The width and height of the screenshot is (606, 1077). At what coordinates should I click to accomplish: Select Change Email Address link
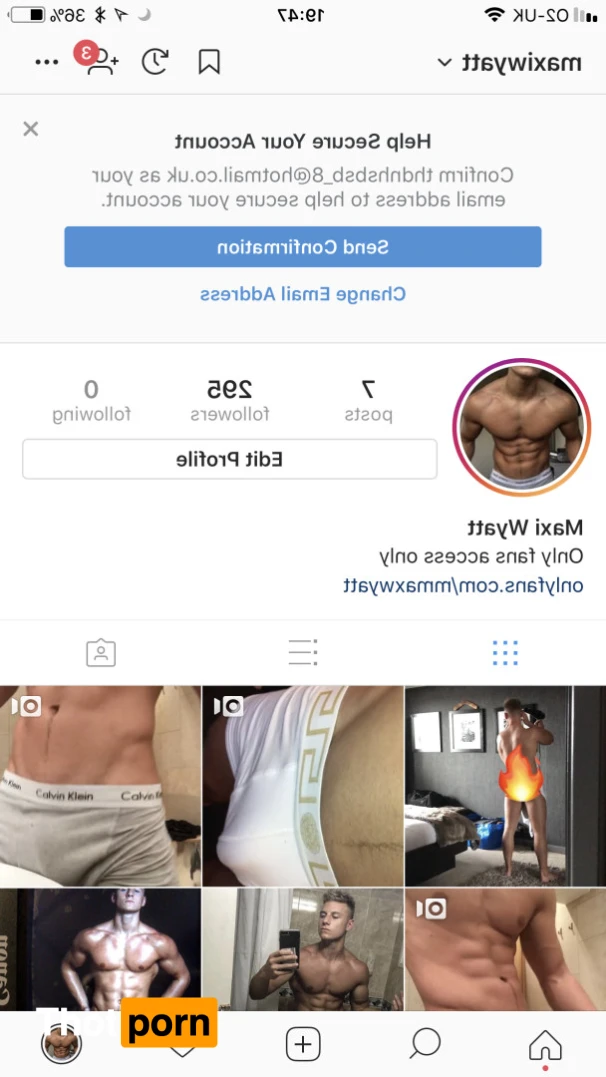[x=302, y=294]
